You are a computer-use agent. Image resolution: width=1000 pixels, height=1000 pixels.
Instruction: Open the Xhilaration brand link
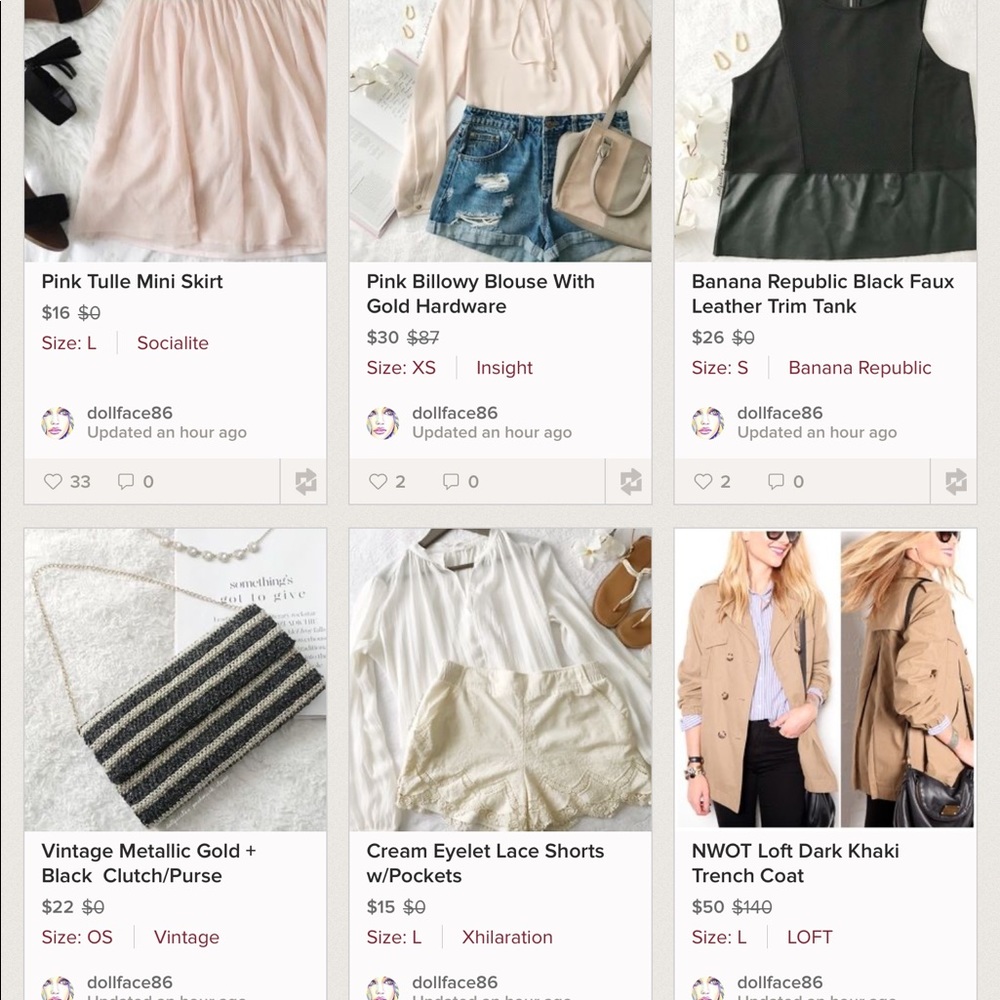(x=507, y=937)
